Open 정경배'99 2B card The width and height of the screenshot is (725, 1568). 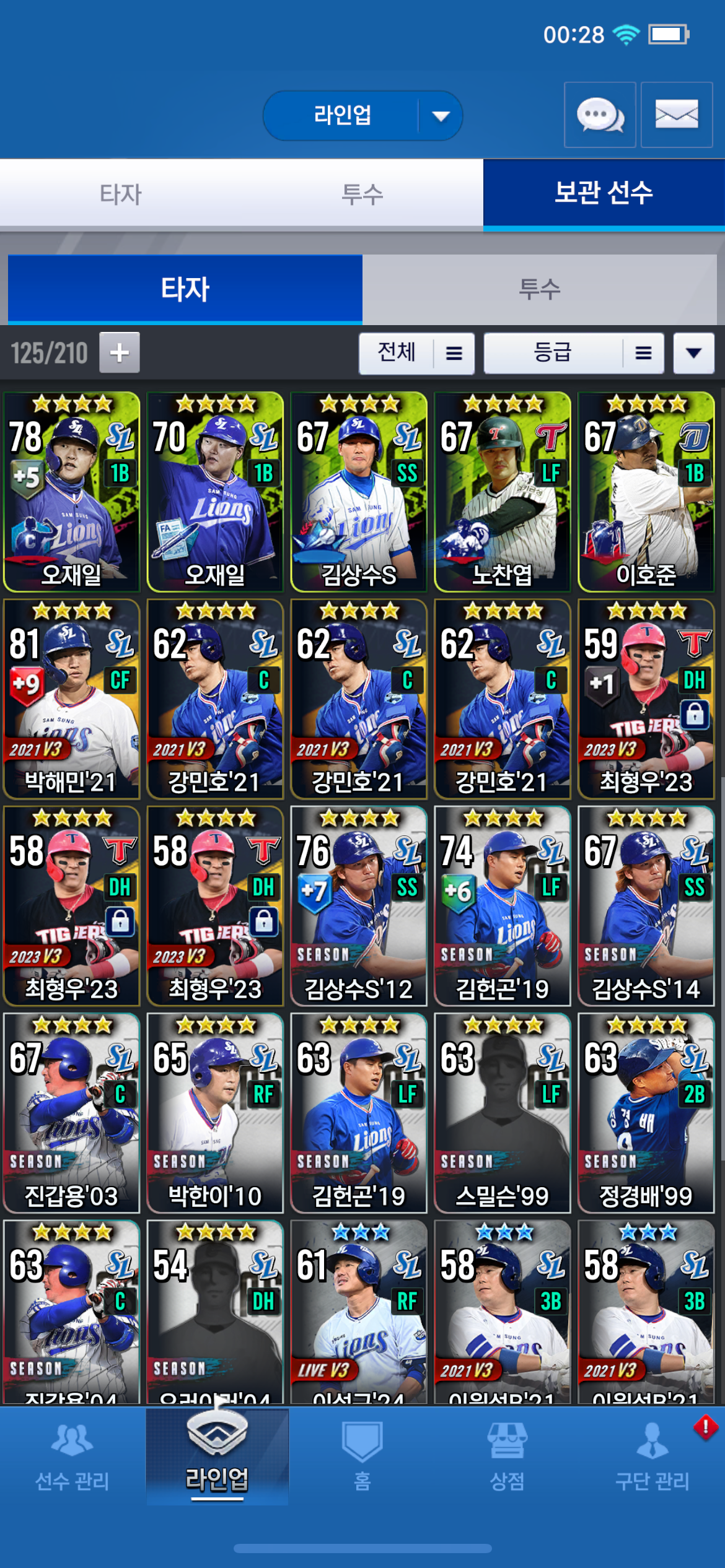tap(646, 1113)
